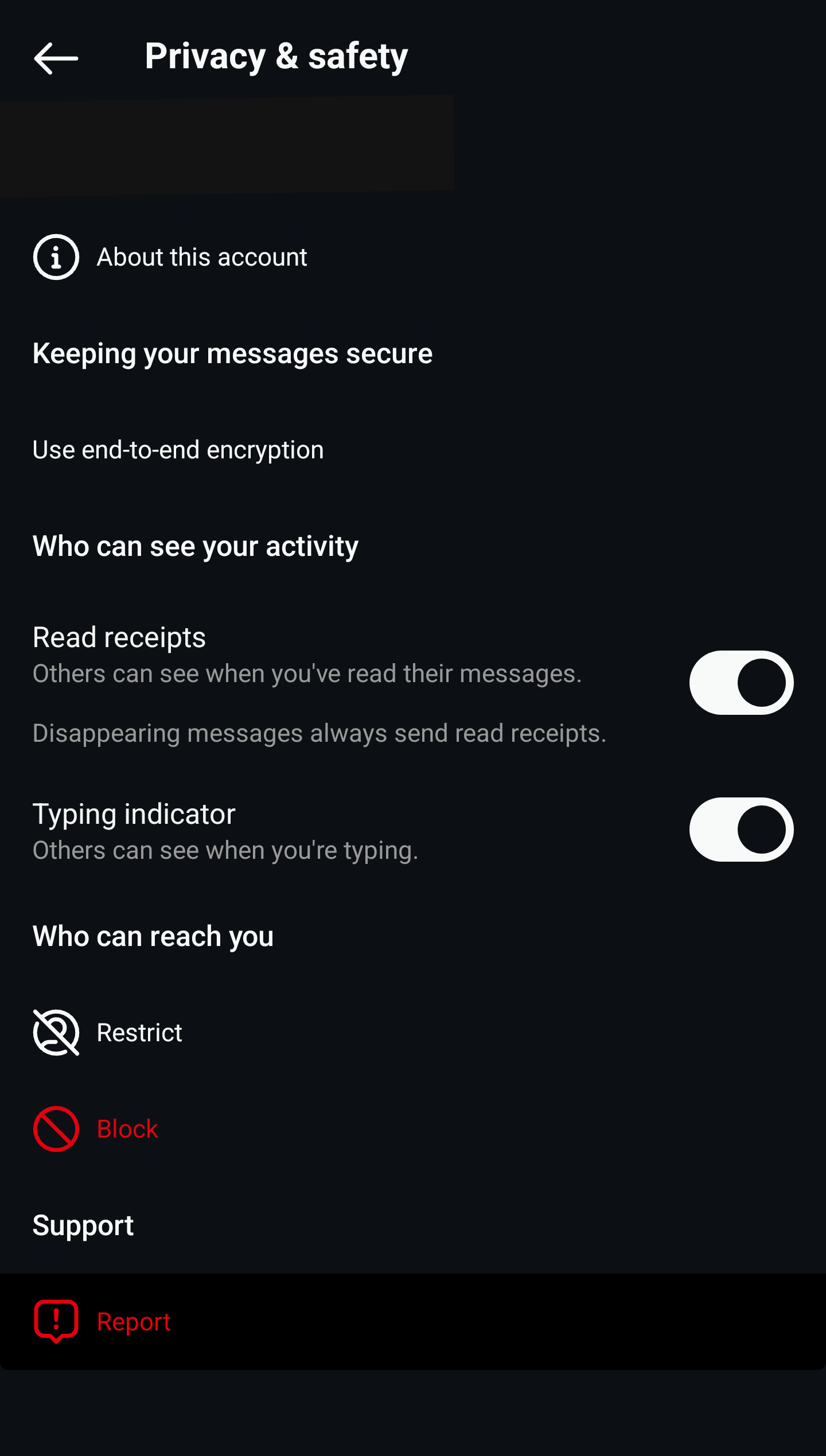Screen dimensions: 826x1456
Task: Open About this account
Action: tap(201, 257)
